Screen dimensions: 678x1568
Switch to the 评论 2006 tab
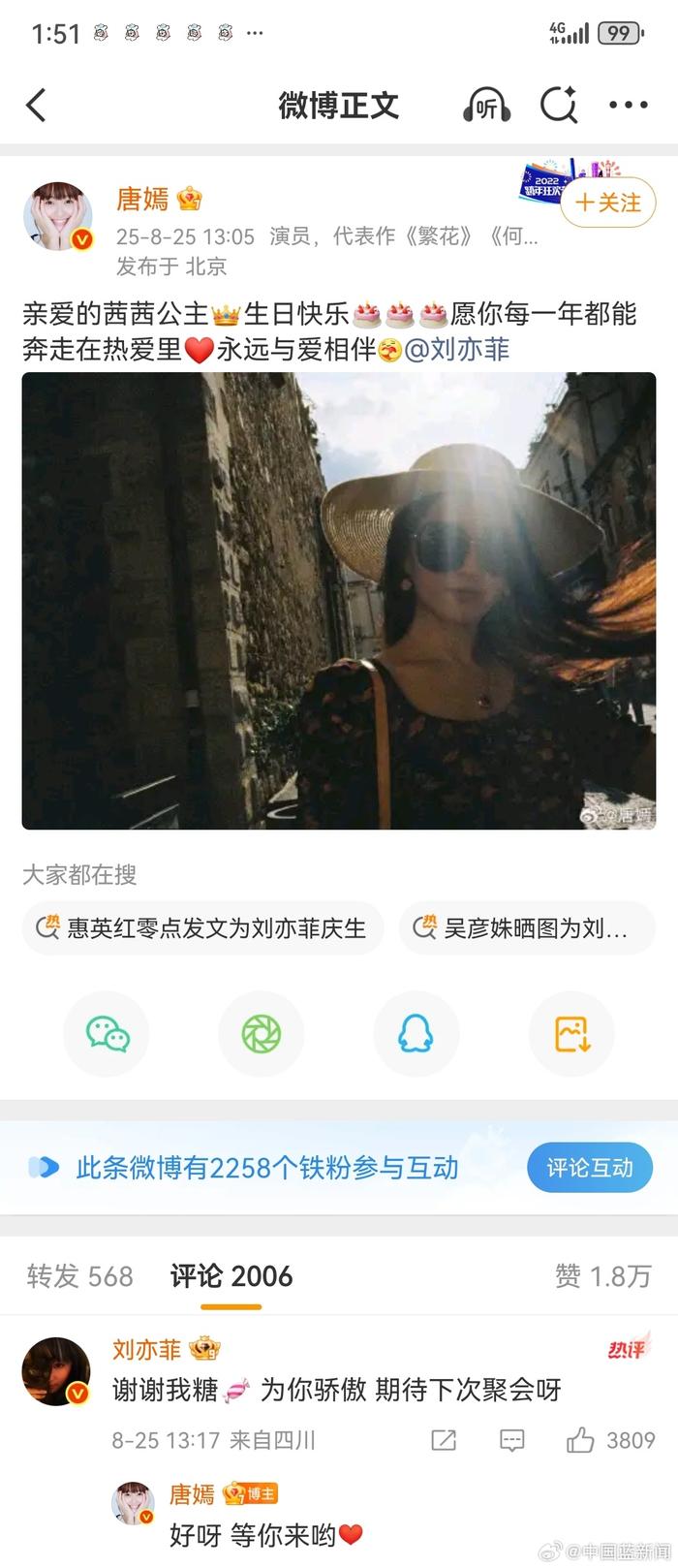point(231,1276)
